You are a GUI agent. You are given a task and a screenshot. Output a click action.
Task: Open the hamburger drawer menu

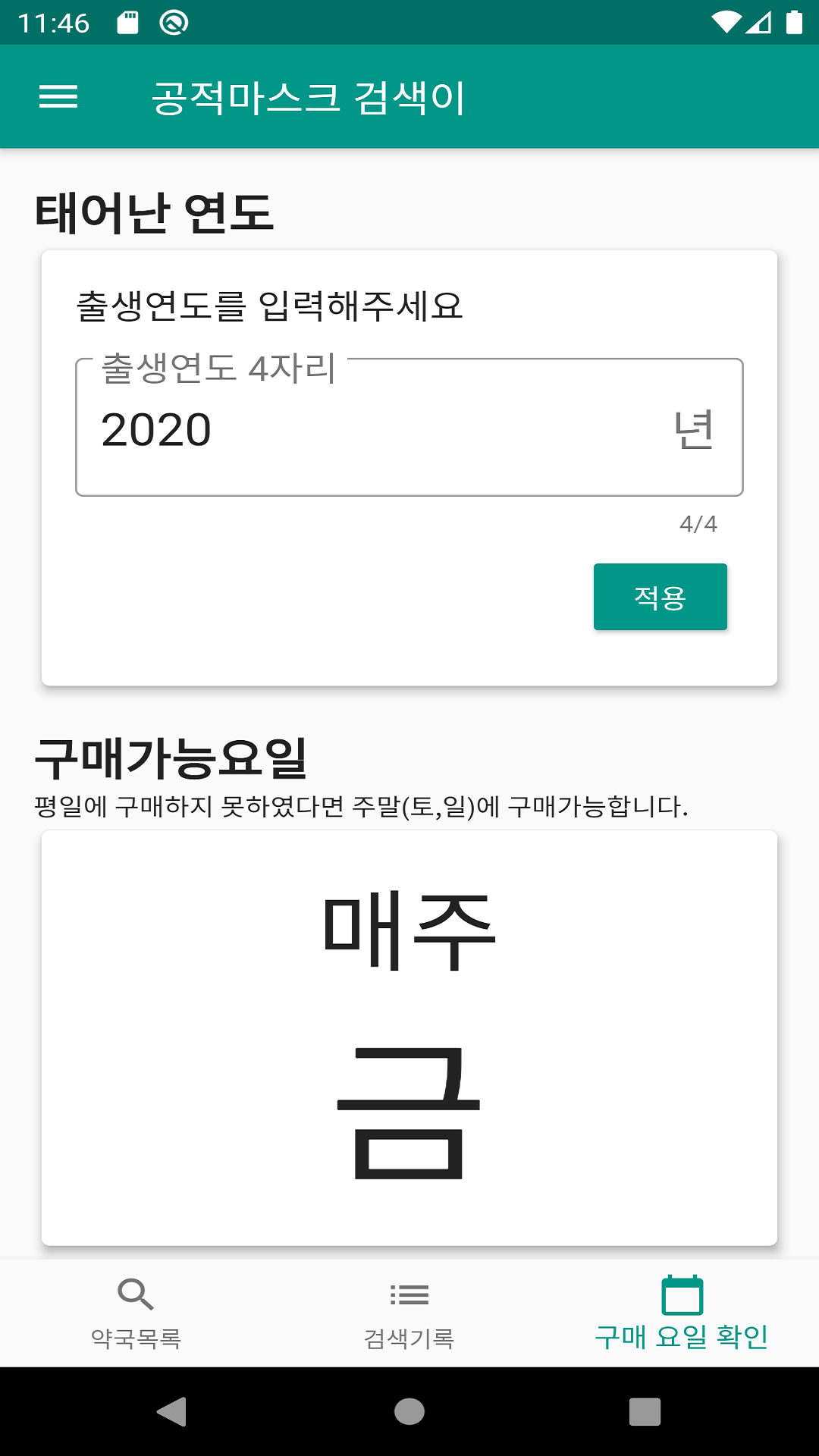click(58, 97)
